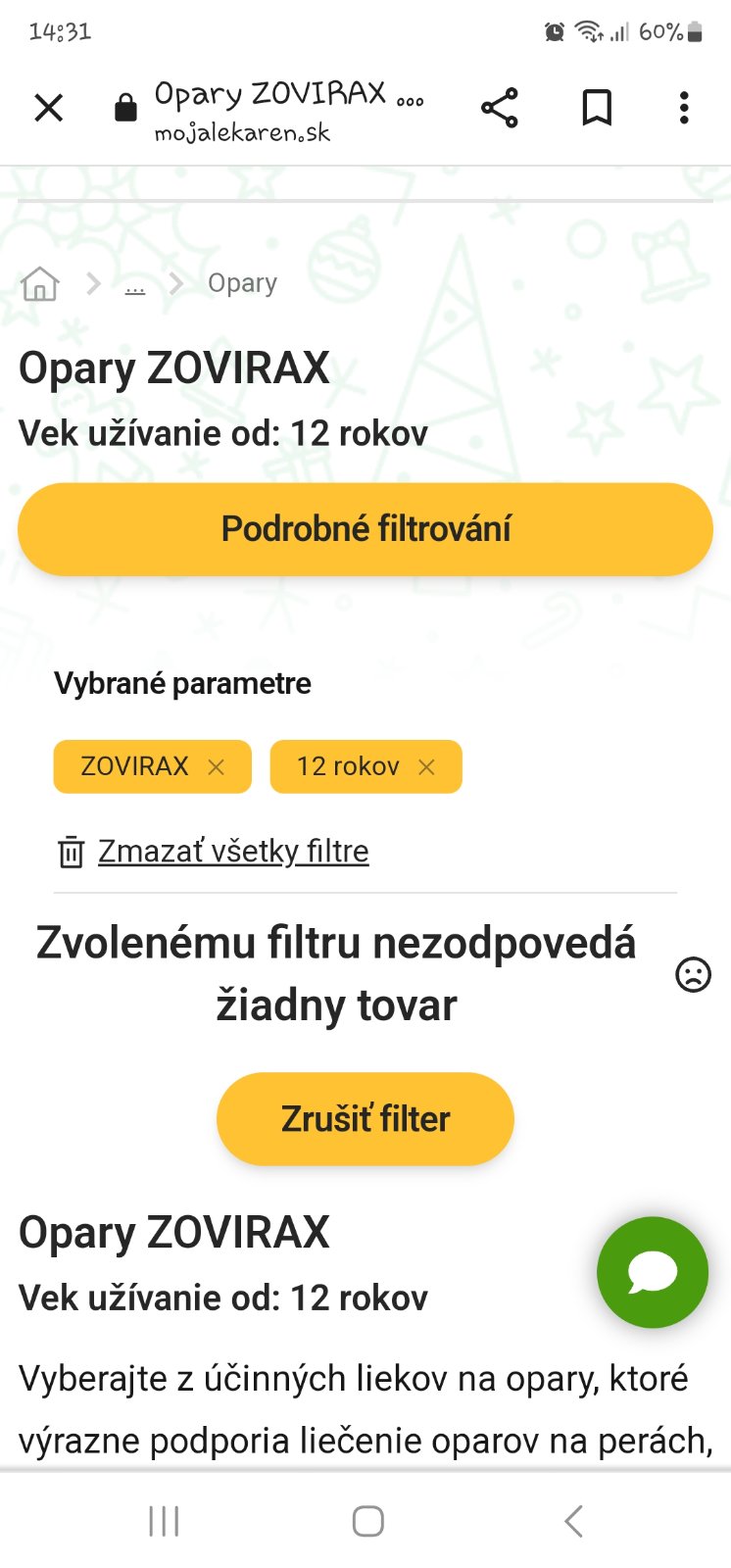Image resolution: width=731 pixels, height=1568 pixels.
Task: Share this page
Action: pyautogui.click(x=499, y=108)
